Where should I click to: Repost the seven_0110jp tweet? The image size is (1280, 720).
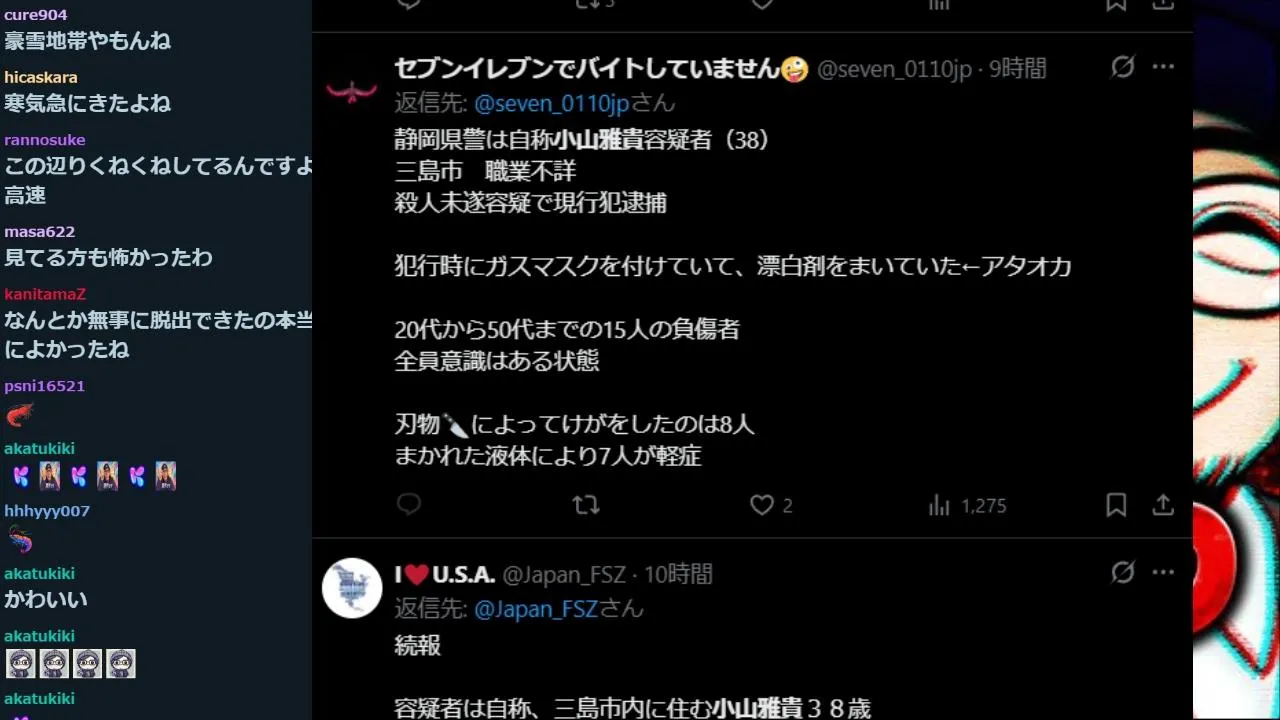click(x=586, y=505)
